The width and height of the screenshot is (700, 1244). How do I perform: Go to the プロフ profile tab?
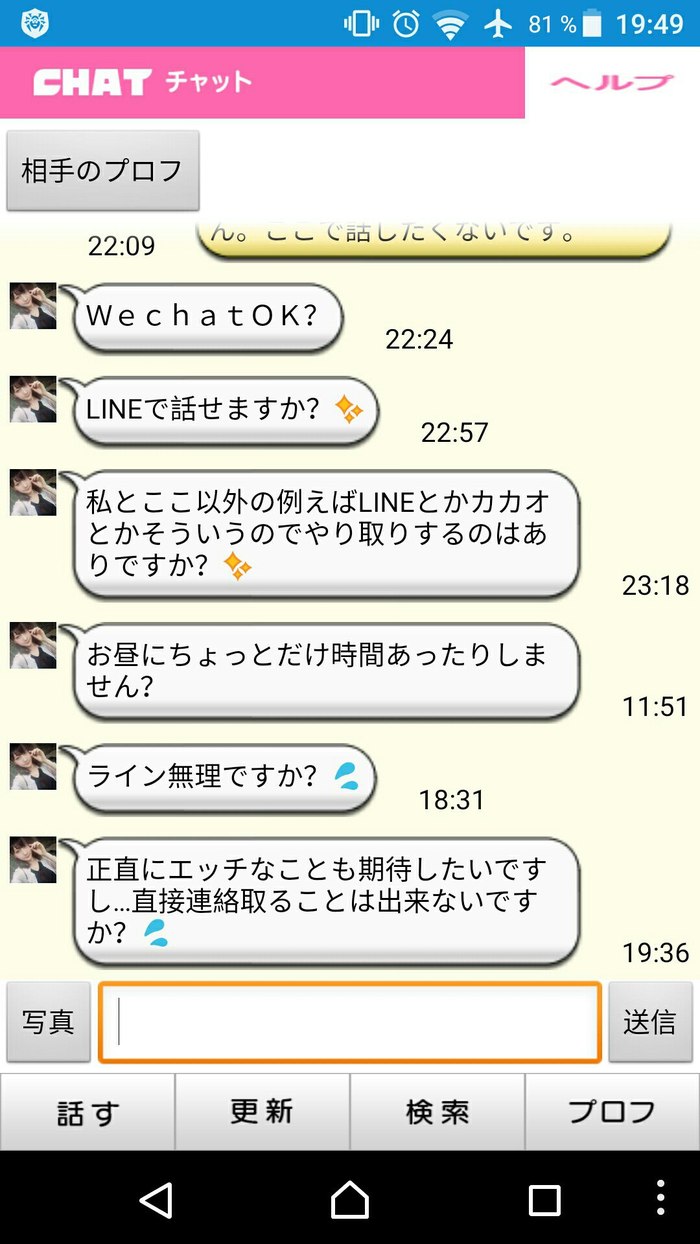pyautogui.click(x=612, y=1112)
